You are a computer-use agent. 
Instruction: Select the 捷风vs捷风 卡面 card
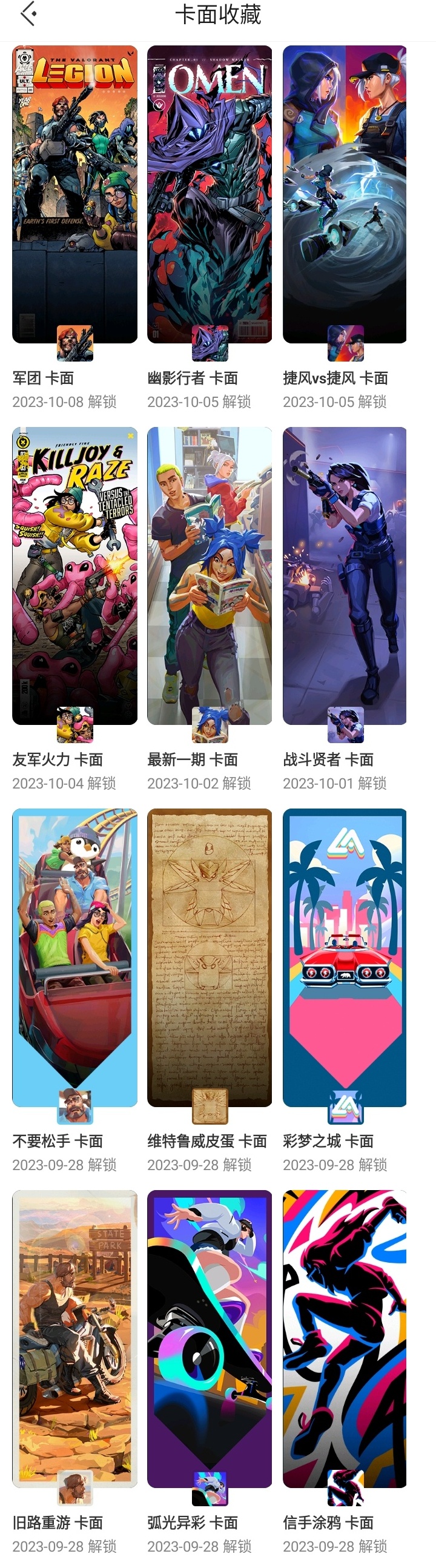click(345, 195)
